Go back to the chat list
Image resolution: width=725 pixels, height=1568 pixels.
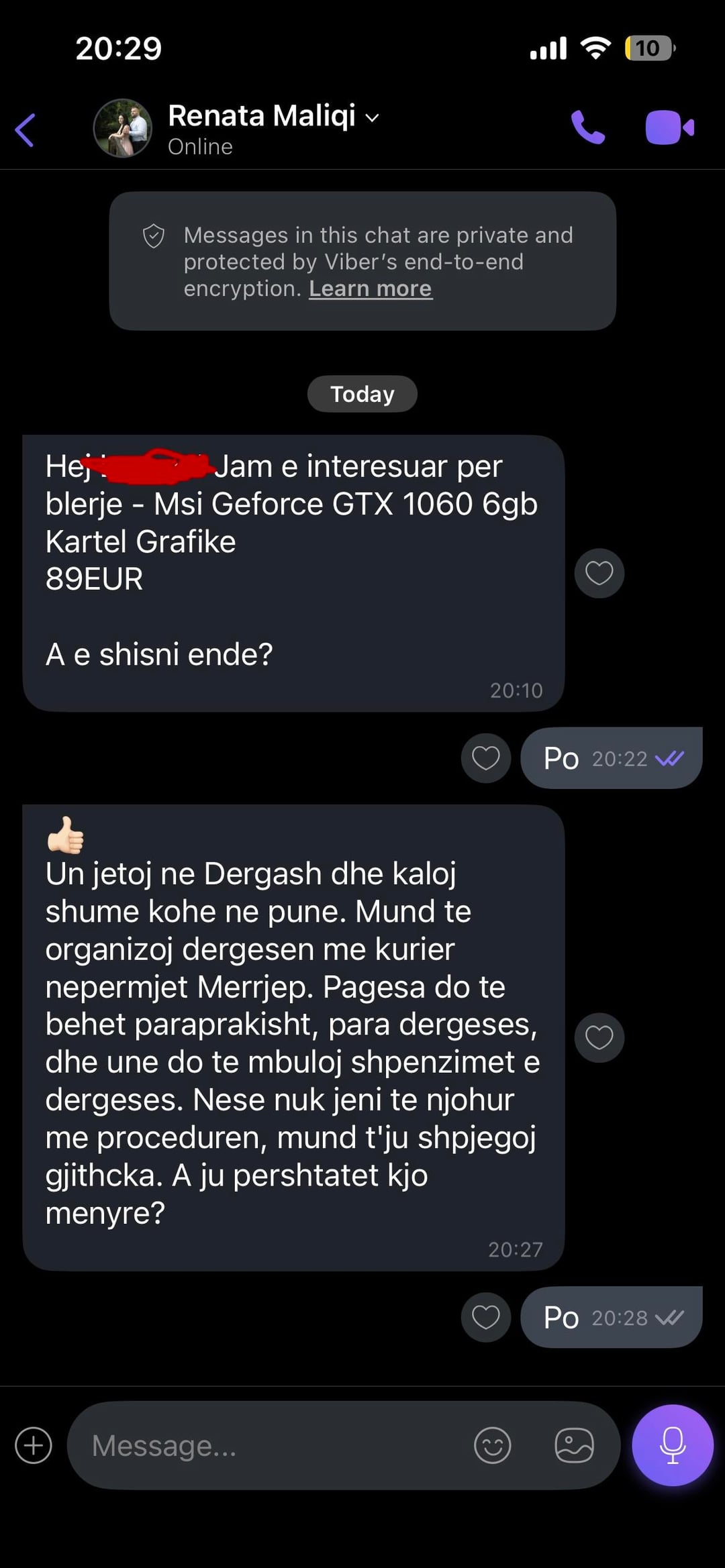pos(26,129)
